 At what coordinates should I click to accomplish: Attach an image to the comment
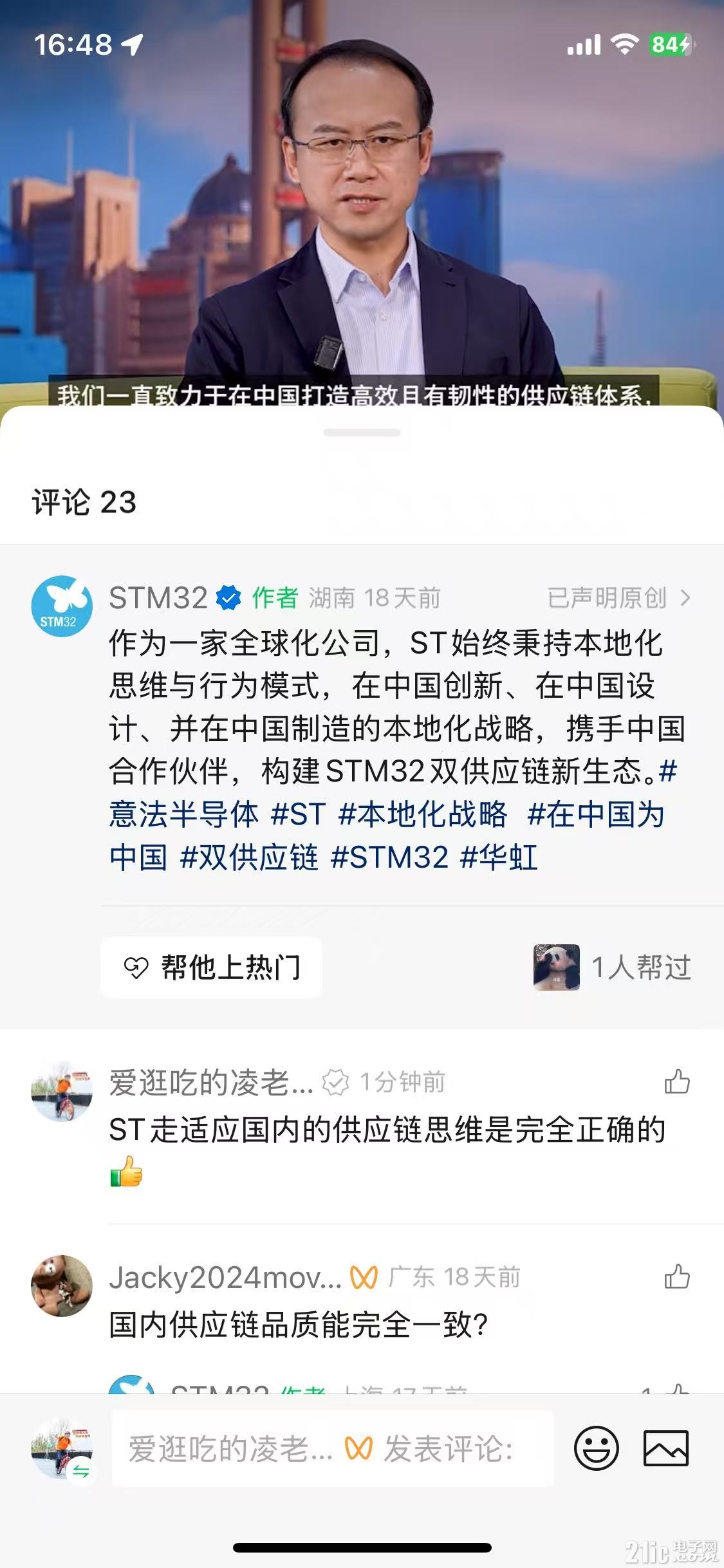click(x=666, y=1448)
